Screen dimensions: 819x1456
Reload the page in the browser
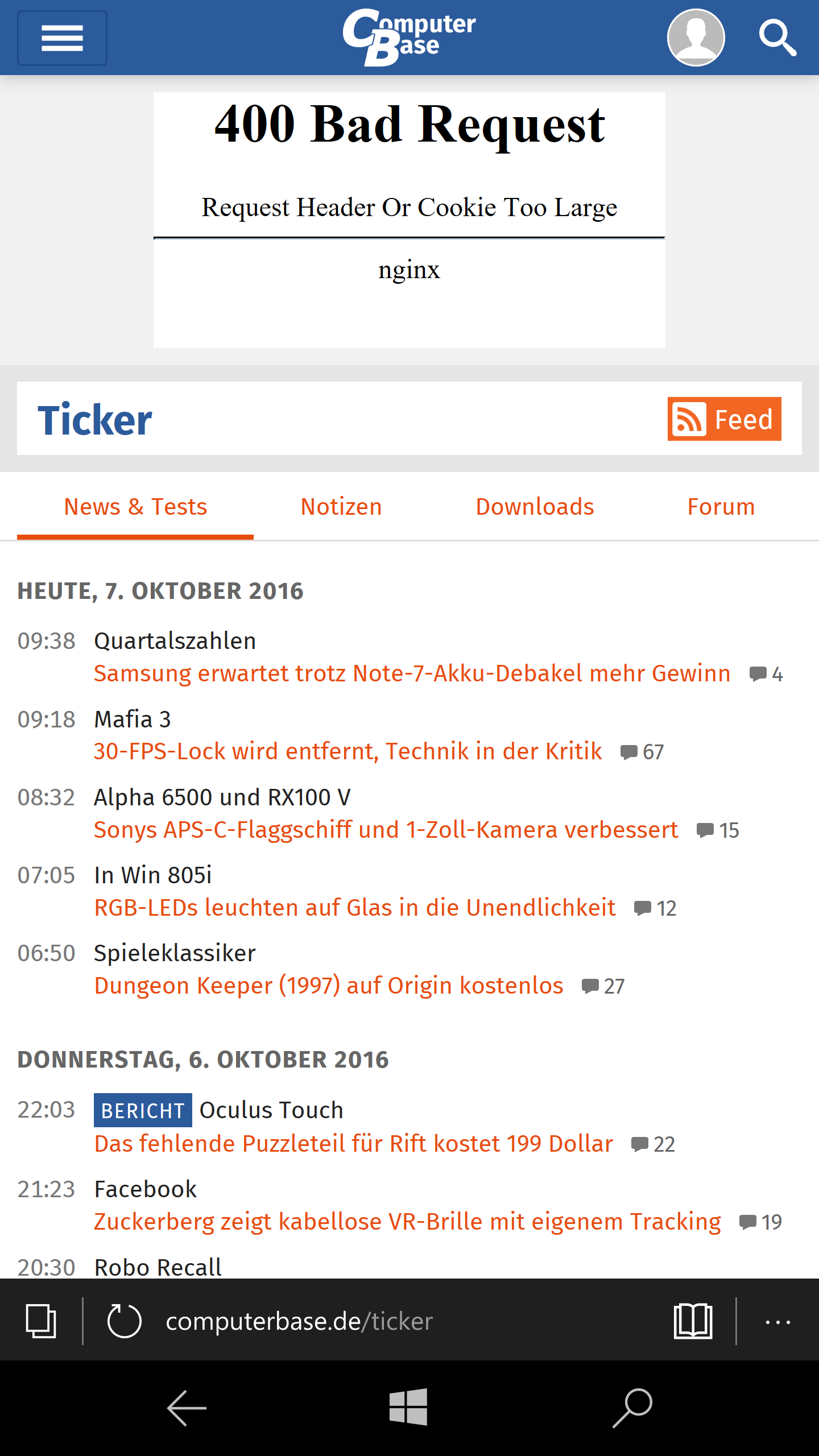point(124,1321)
